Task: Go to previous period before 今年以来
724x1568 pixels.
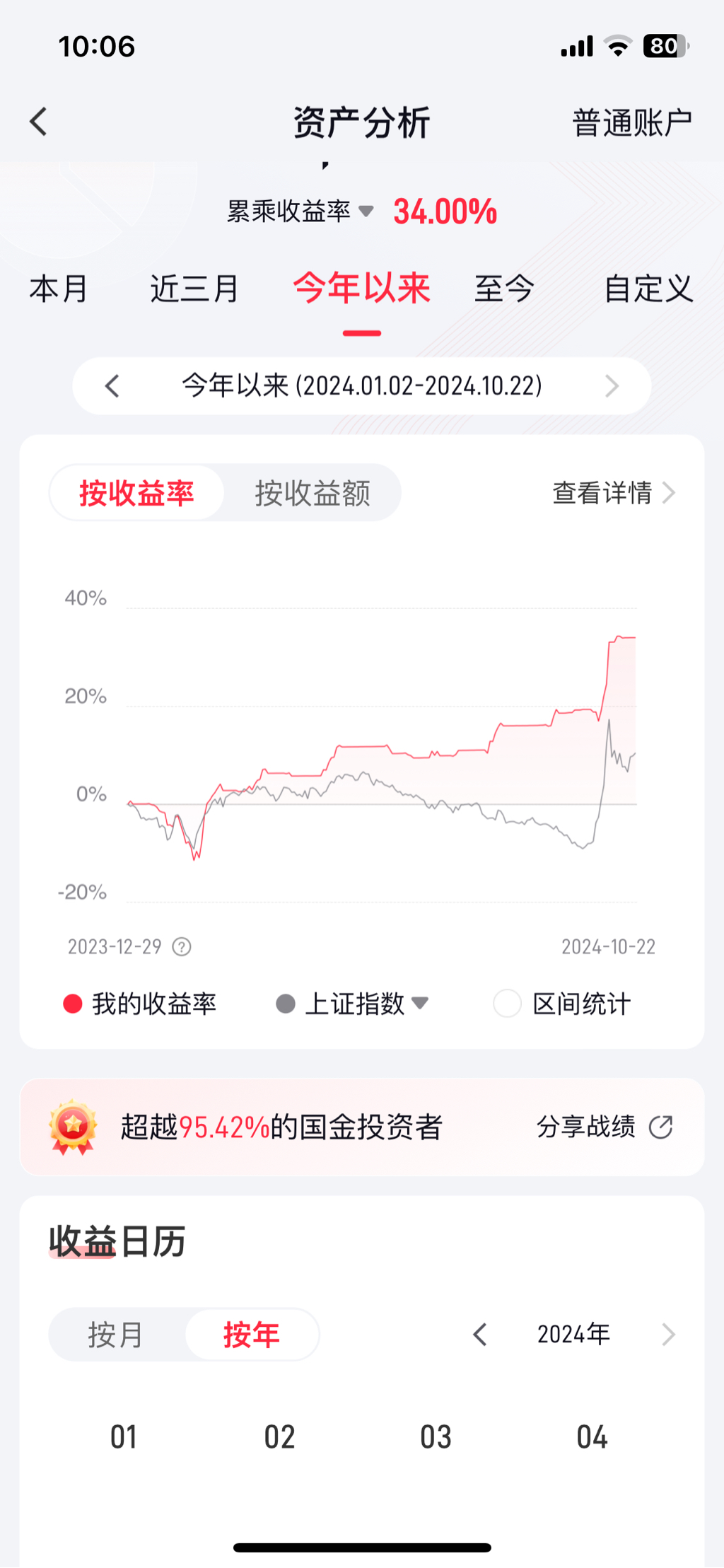Action: [x=112, y=386]
